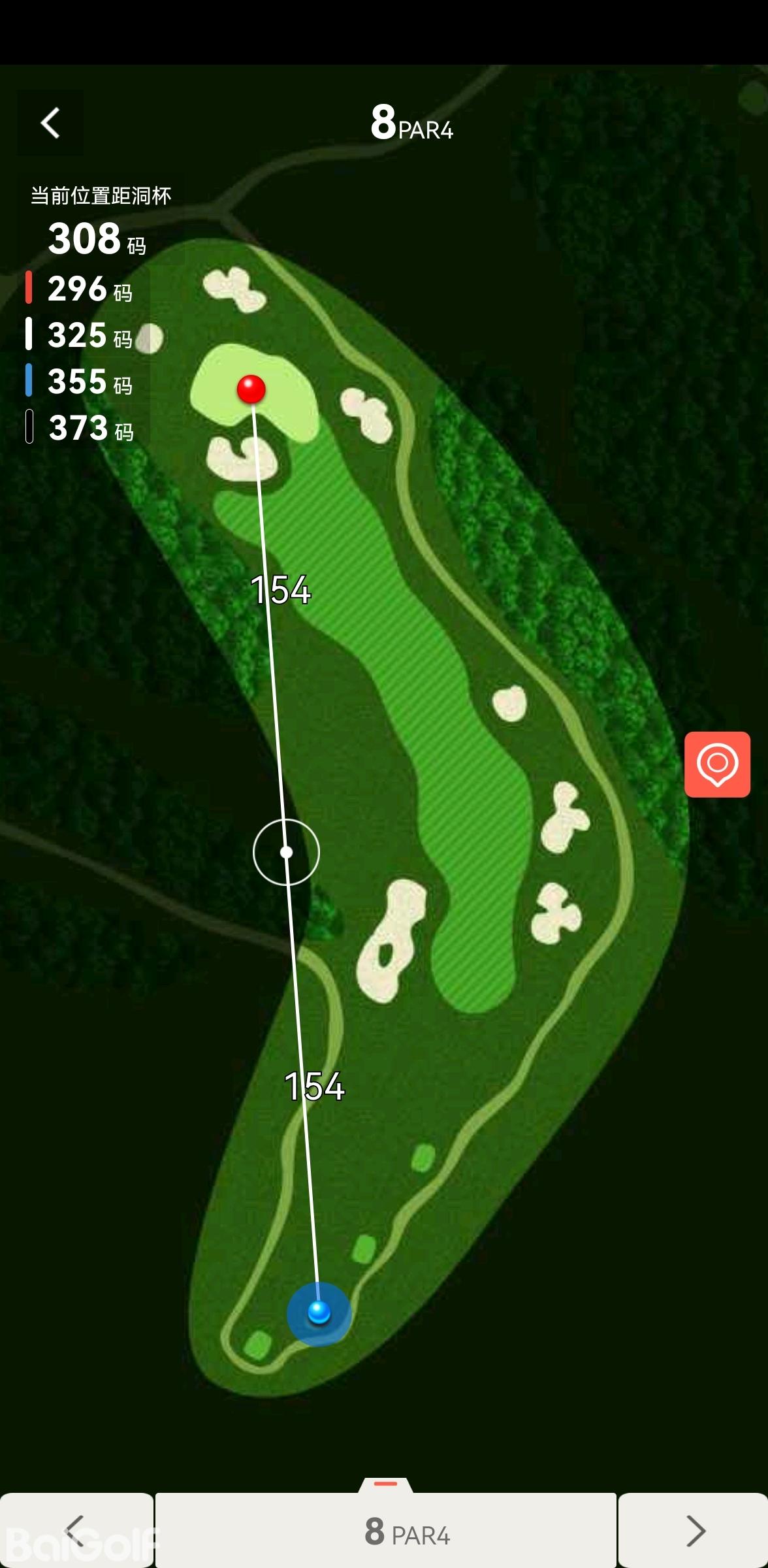This screenshot has width=768, height=1568.
Task: Tap the red location pin button
Action: [717, 764]
